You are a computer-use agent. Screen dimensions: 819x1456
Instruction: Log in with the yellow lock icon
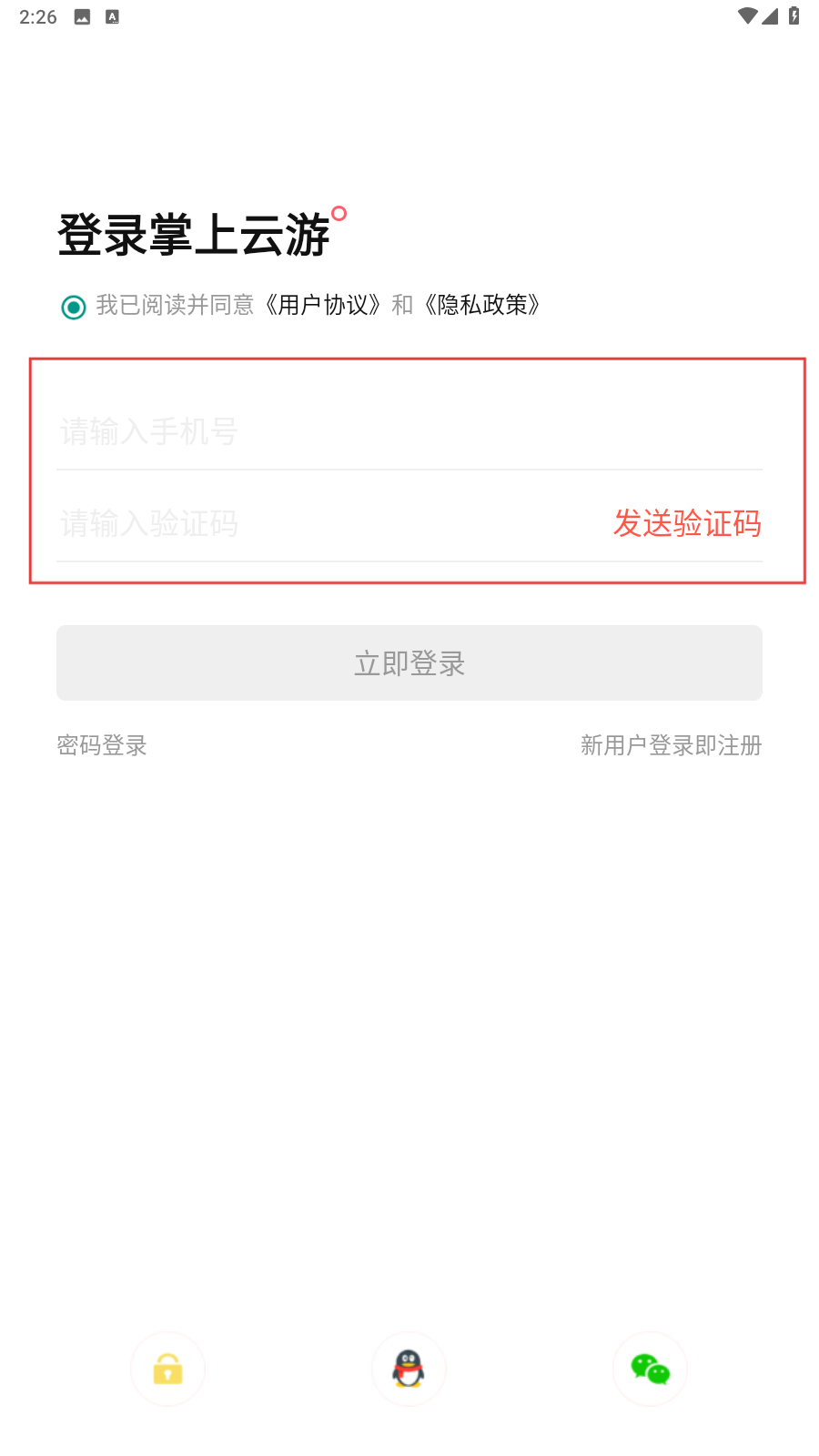tap(167, 1369)
